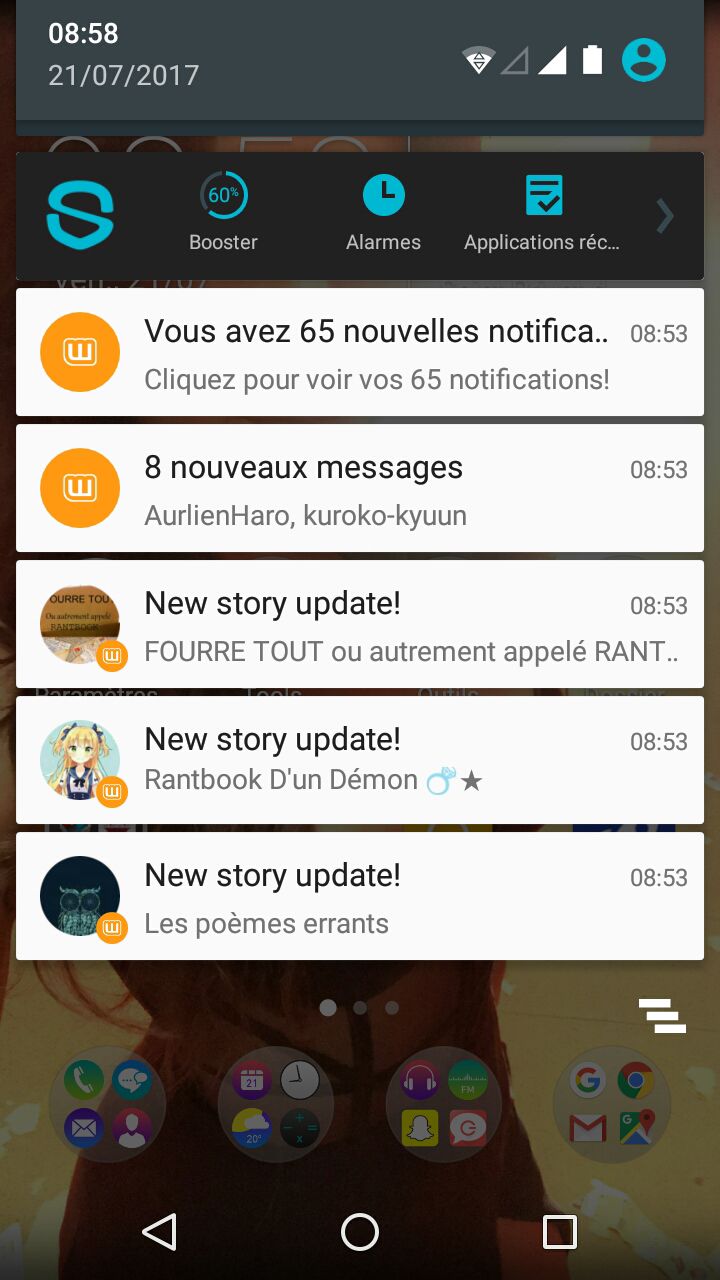
Task: Open Les poèmes errants story update
Action: tap(360, 896)
